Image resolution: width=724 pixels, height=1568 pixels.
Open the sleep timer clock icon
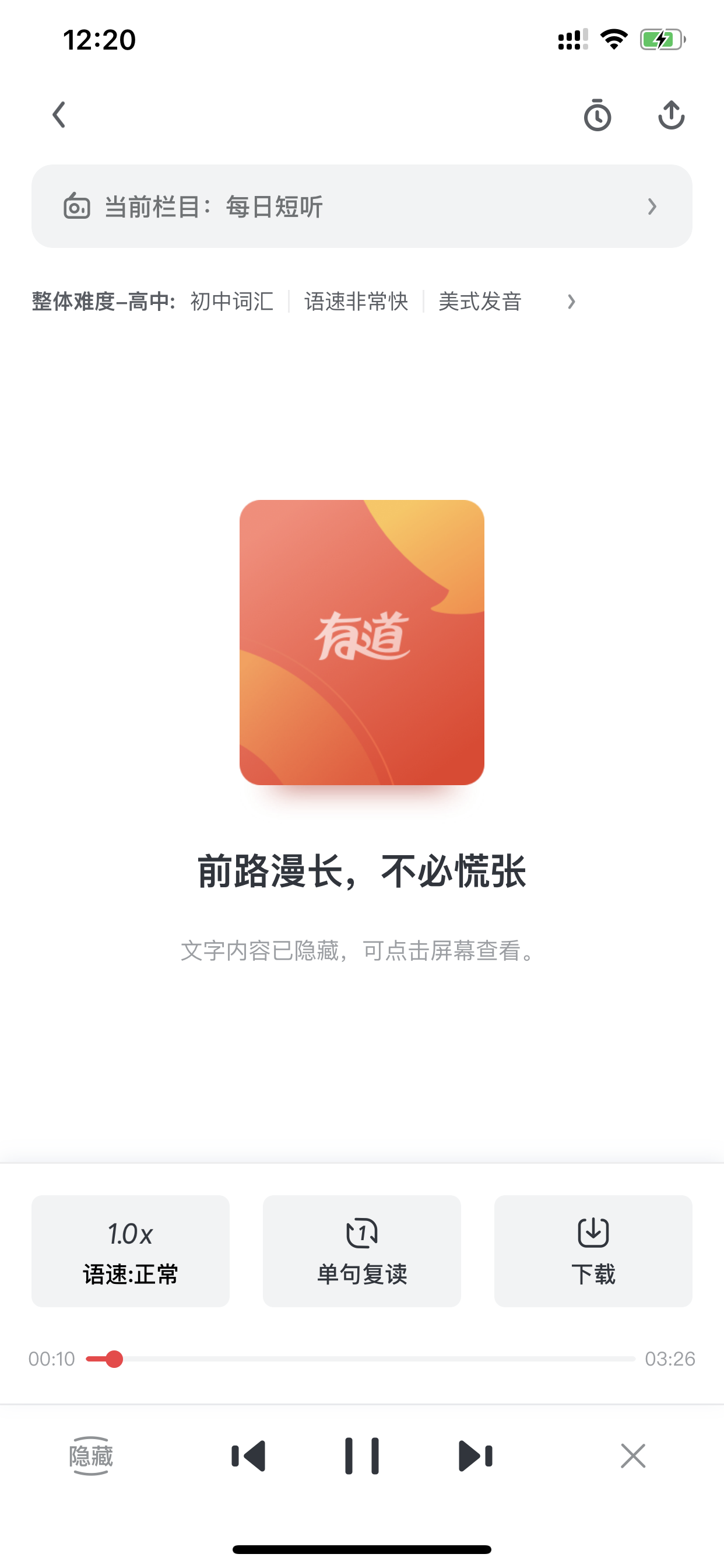click(x=598, y=115)
